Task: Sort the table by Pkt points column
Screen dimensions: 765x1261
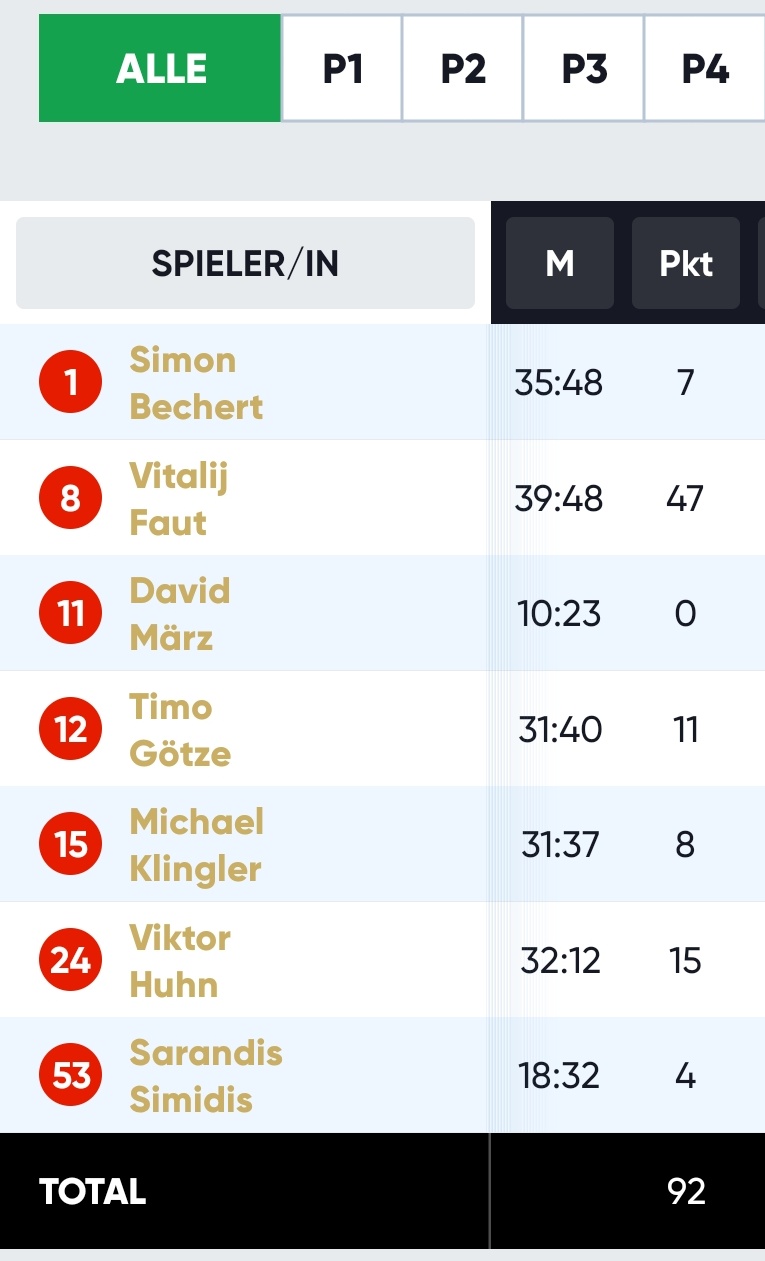Action: click(686, 263)
